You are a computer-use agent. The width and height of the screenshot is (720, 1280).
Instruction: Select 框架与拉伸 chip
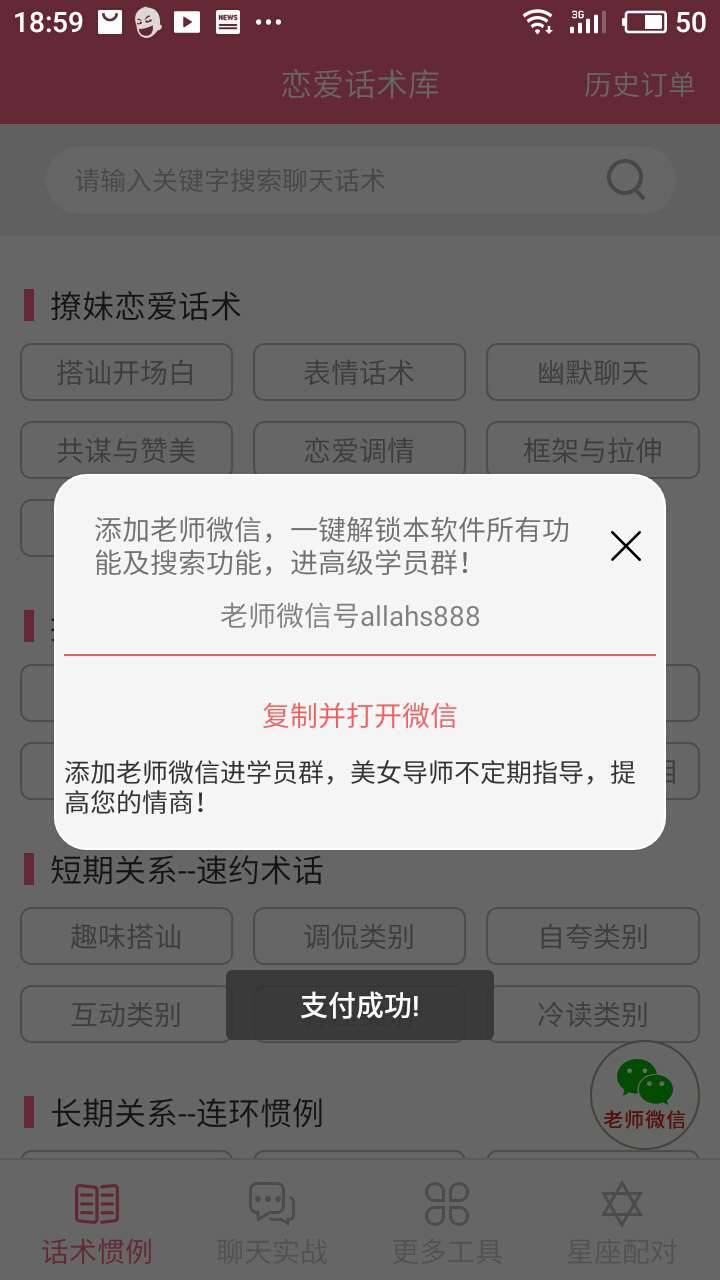coord(592,450)
